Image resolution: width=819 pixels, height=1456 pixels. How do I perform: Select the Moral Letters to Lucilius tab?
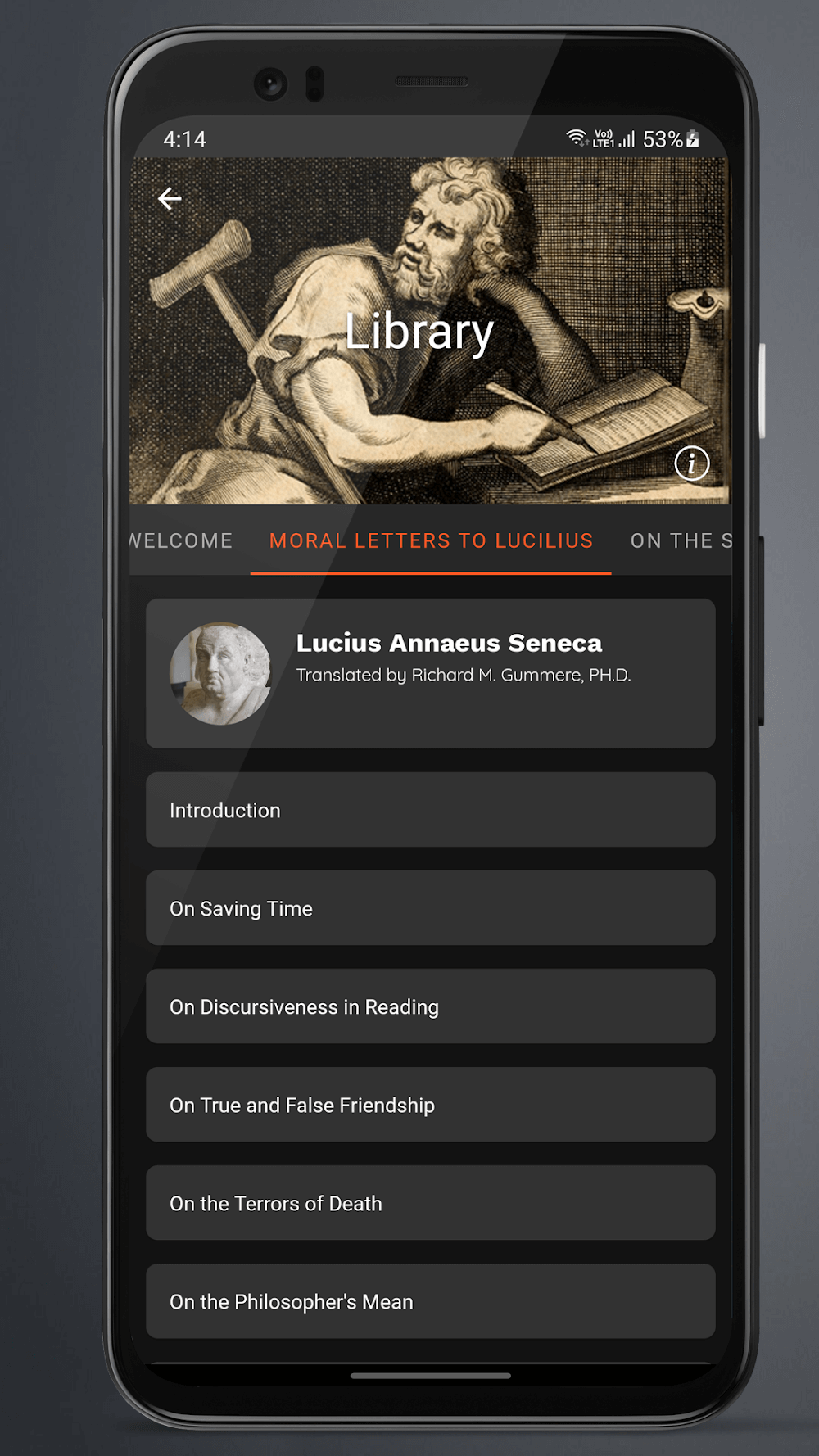431,540
